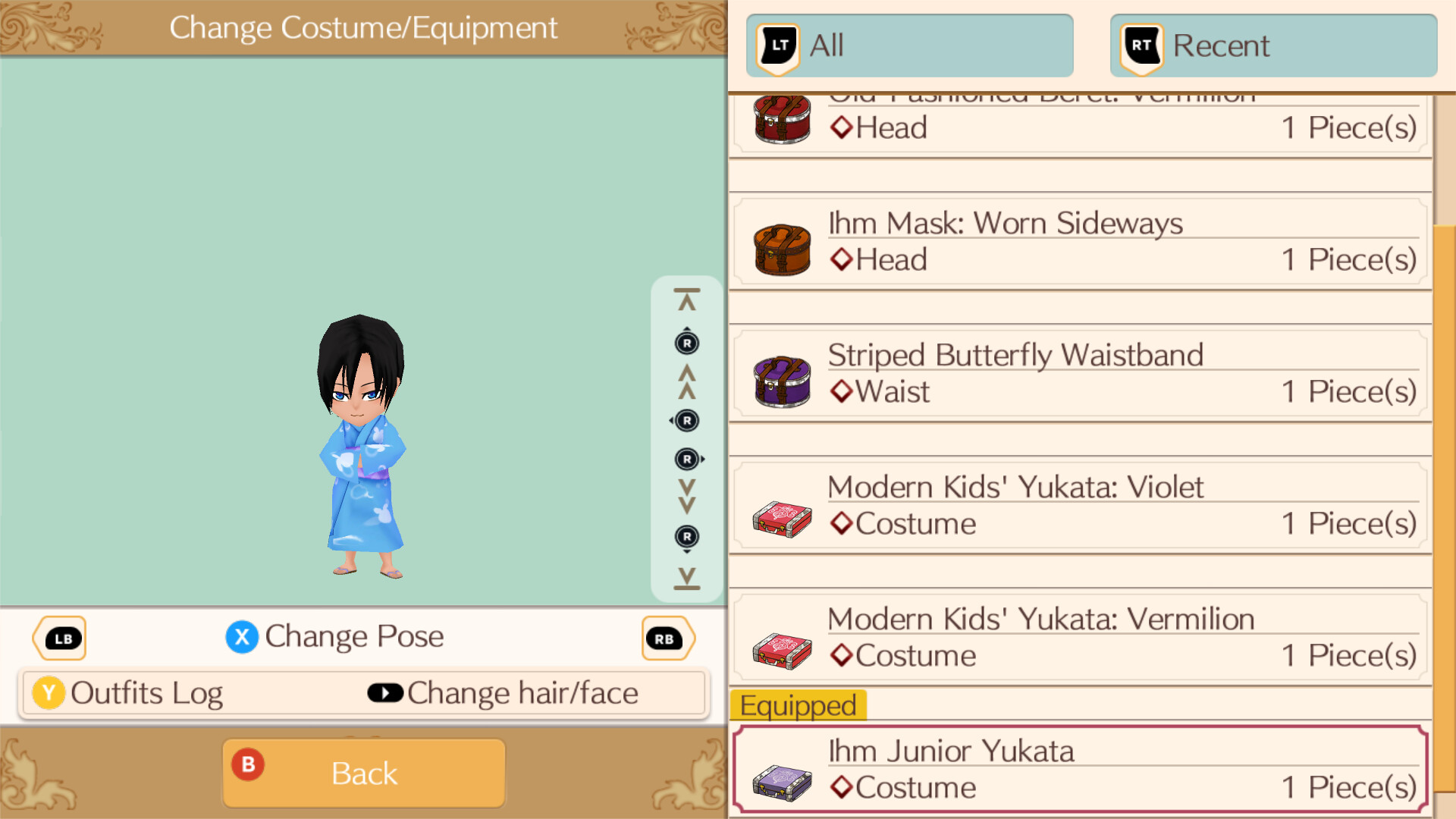The height and width of the screenshot is (819, 1456).
Task: Tap the RB button
Action: tap(666, 639)
